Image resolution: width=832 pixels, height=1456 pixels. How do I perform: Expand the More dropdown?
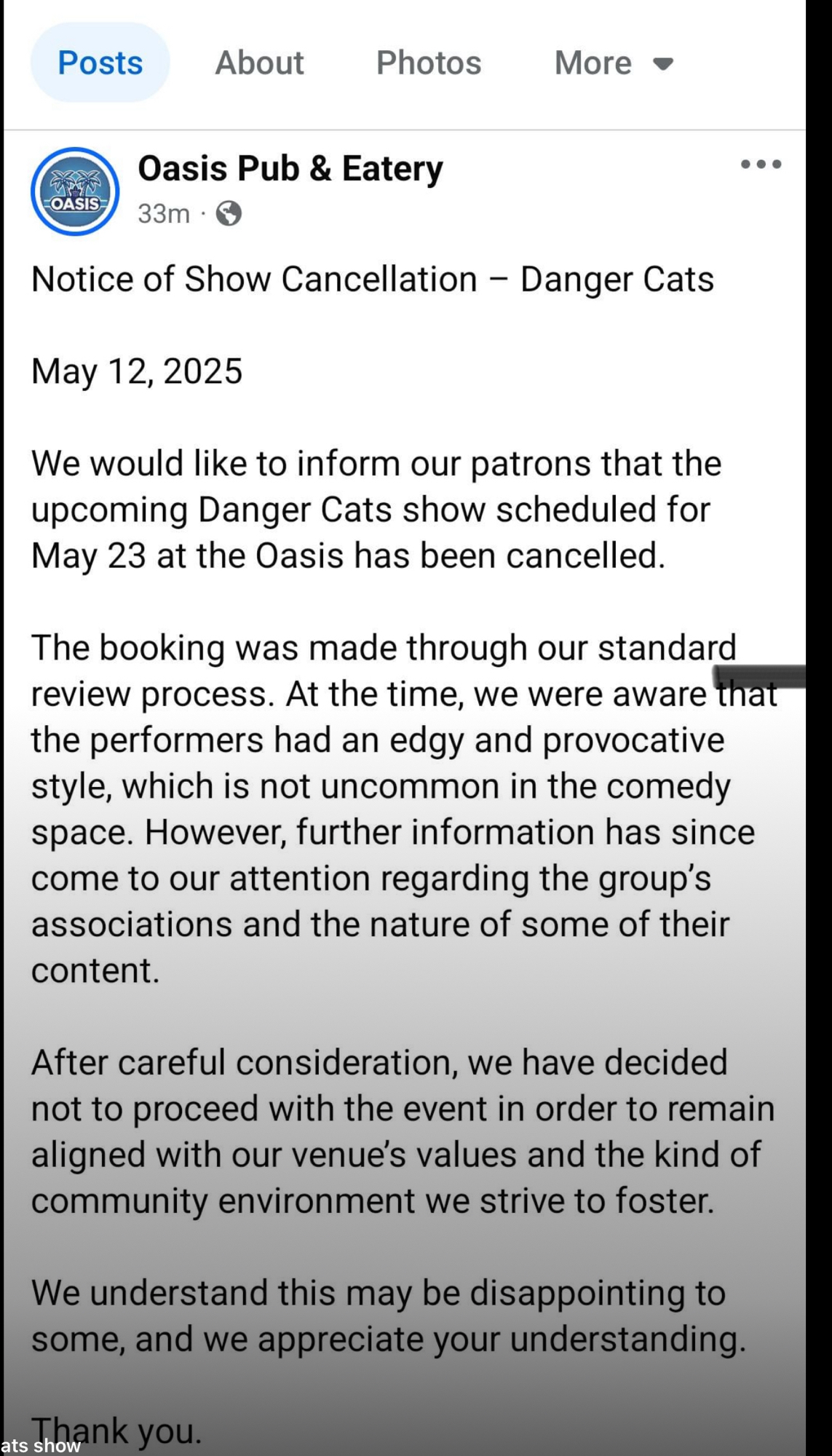tap(614, 63)
